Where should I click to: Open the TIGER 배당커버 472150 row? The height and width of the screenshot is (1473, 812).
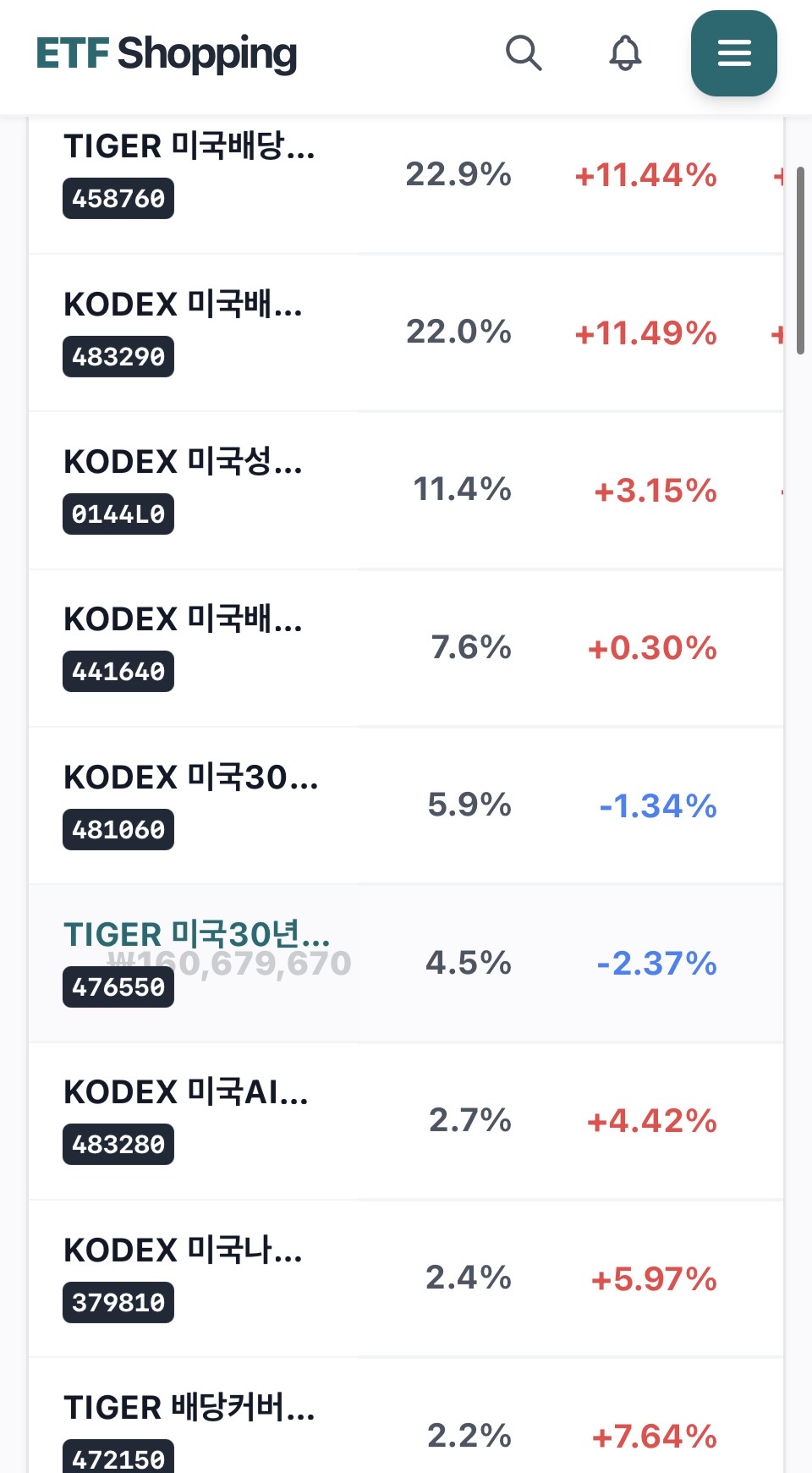pyautogui.click(x=406, y=1416)
